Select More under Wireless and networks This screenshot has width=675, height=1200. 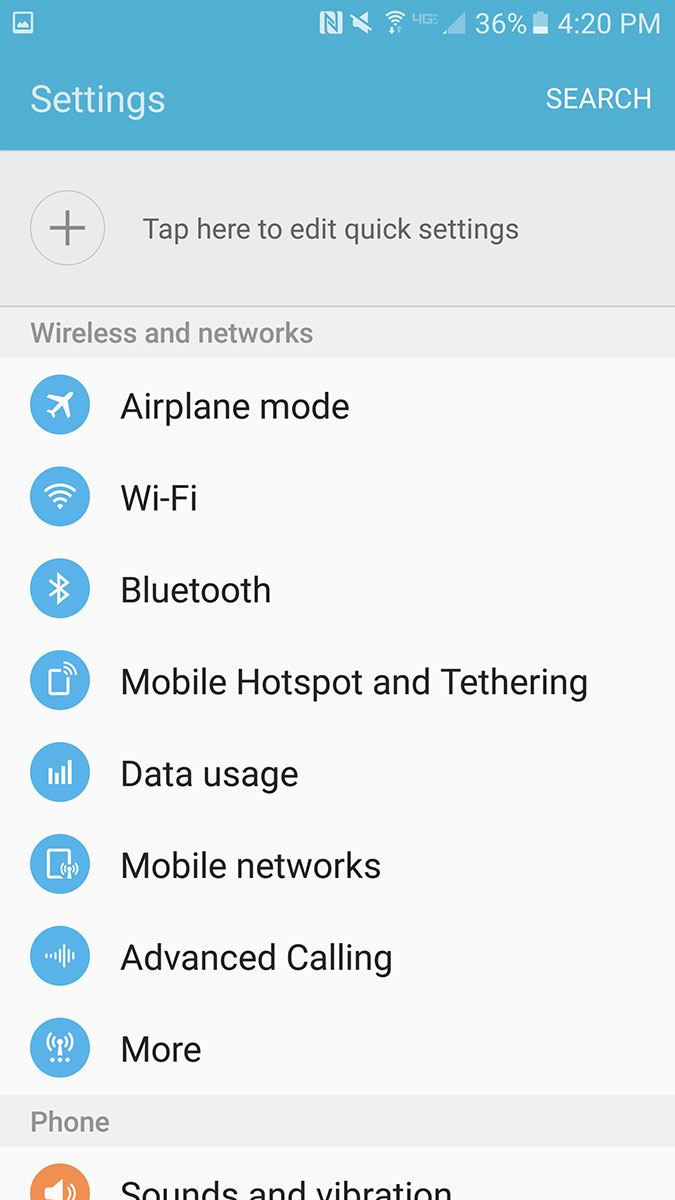pos(337,1049)
